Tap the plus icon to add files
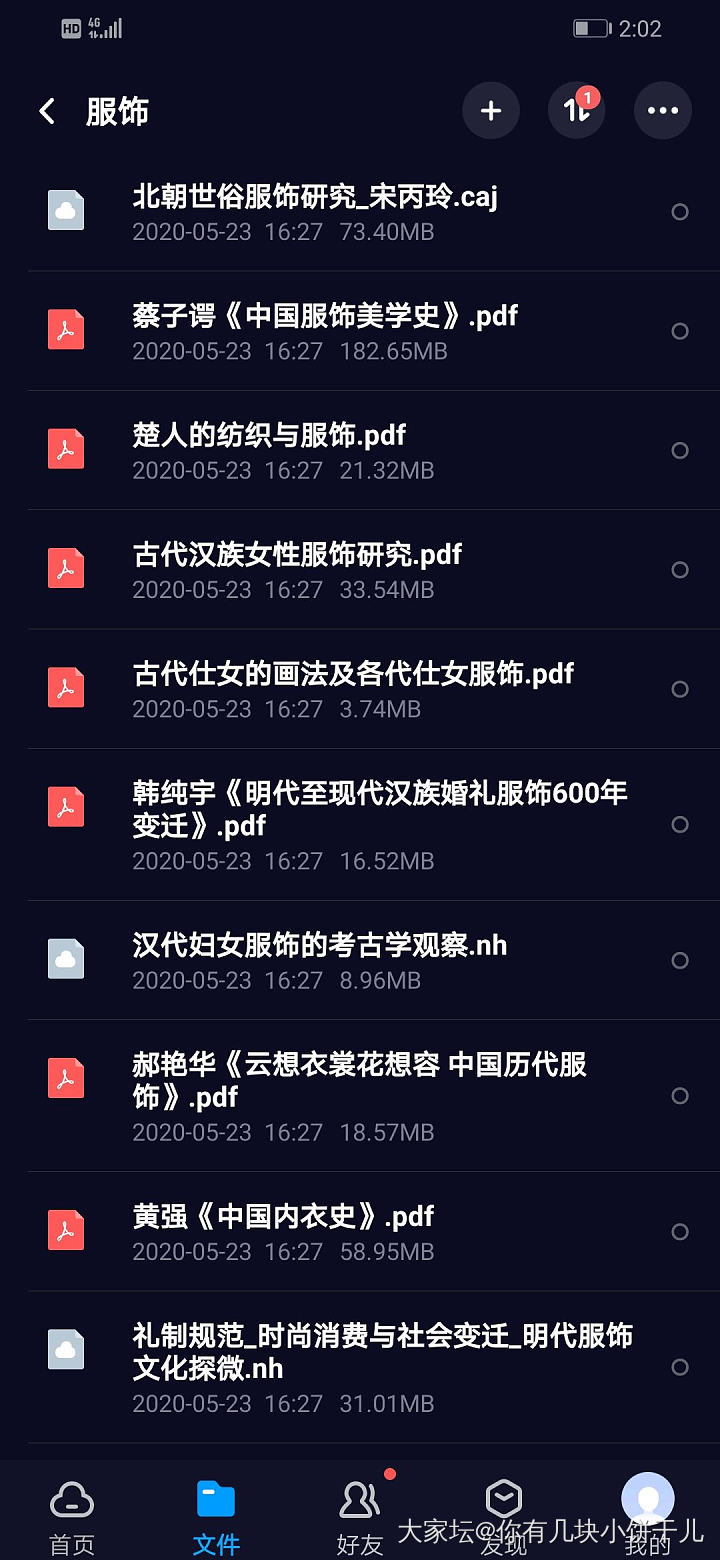Image resolution: width=720 pixels, height=1560 pixels. (490, 111)
